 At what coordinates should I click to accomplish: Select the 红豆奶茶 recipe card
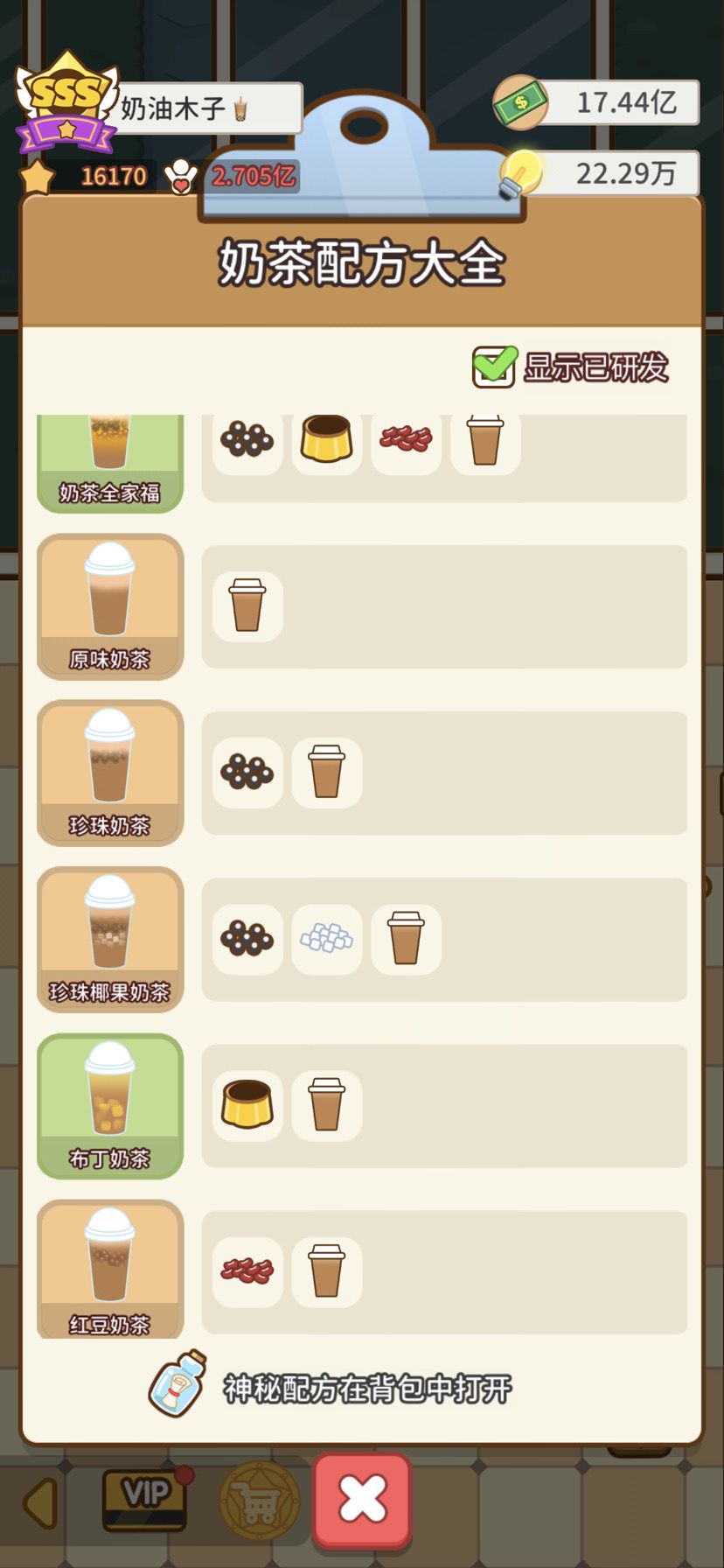click(x=109, y=1272)
